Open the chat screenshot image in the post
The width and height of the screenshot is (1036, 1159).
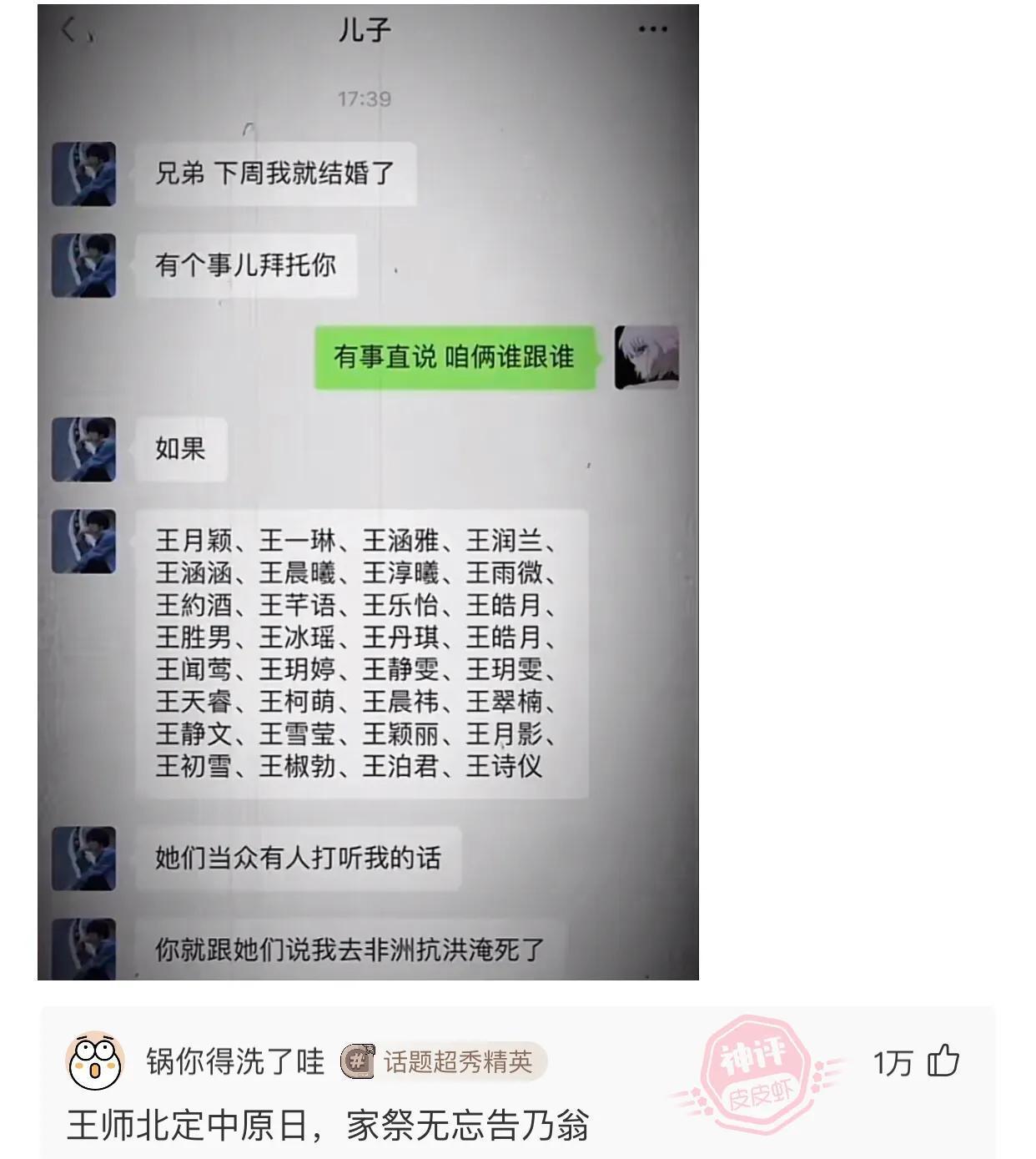point(368,492)
